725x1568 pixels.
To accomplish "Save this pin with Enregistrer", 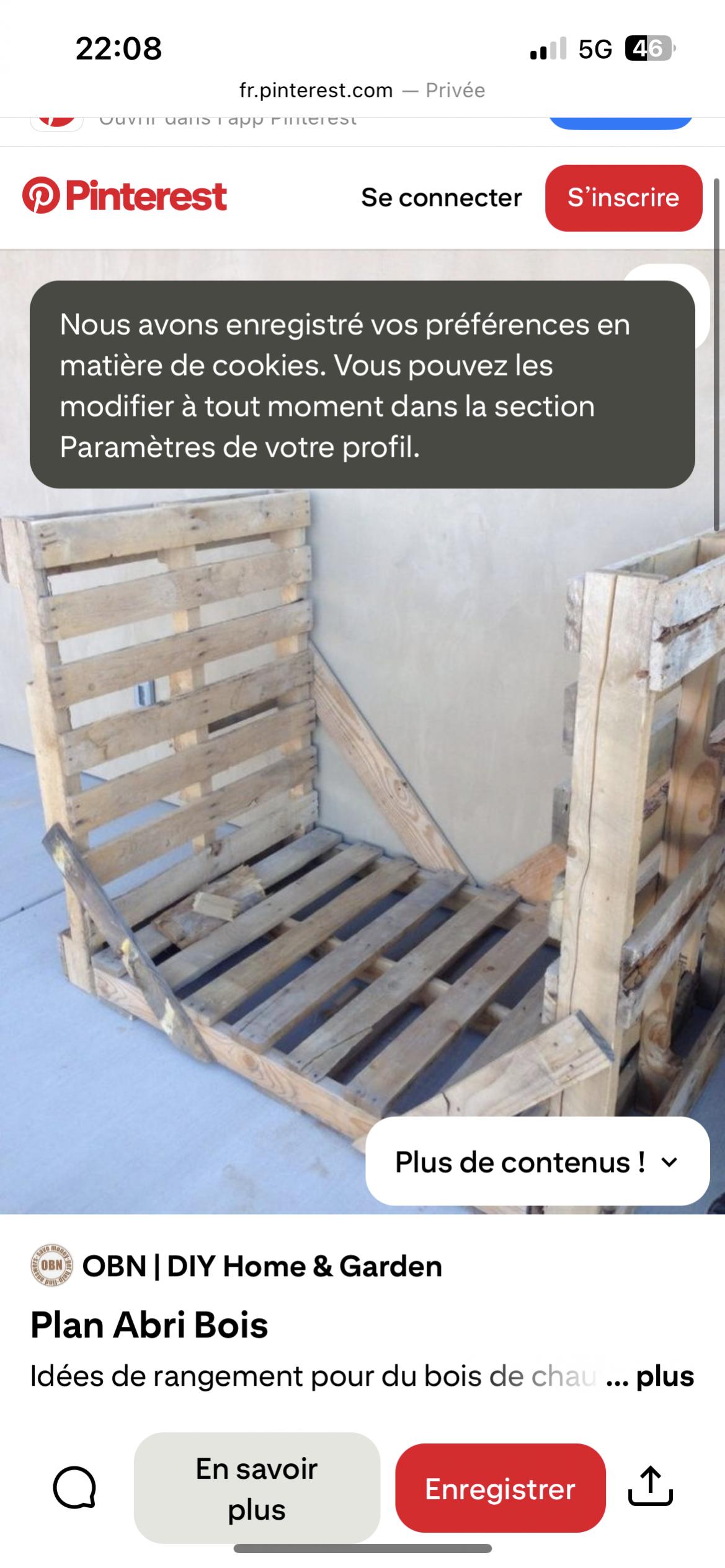I will point(500,1488).
